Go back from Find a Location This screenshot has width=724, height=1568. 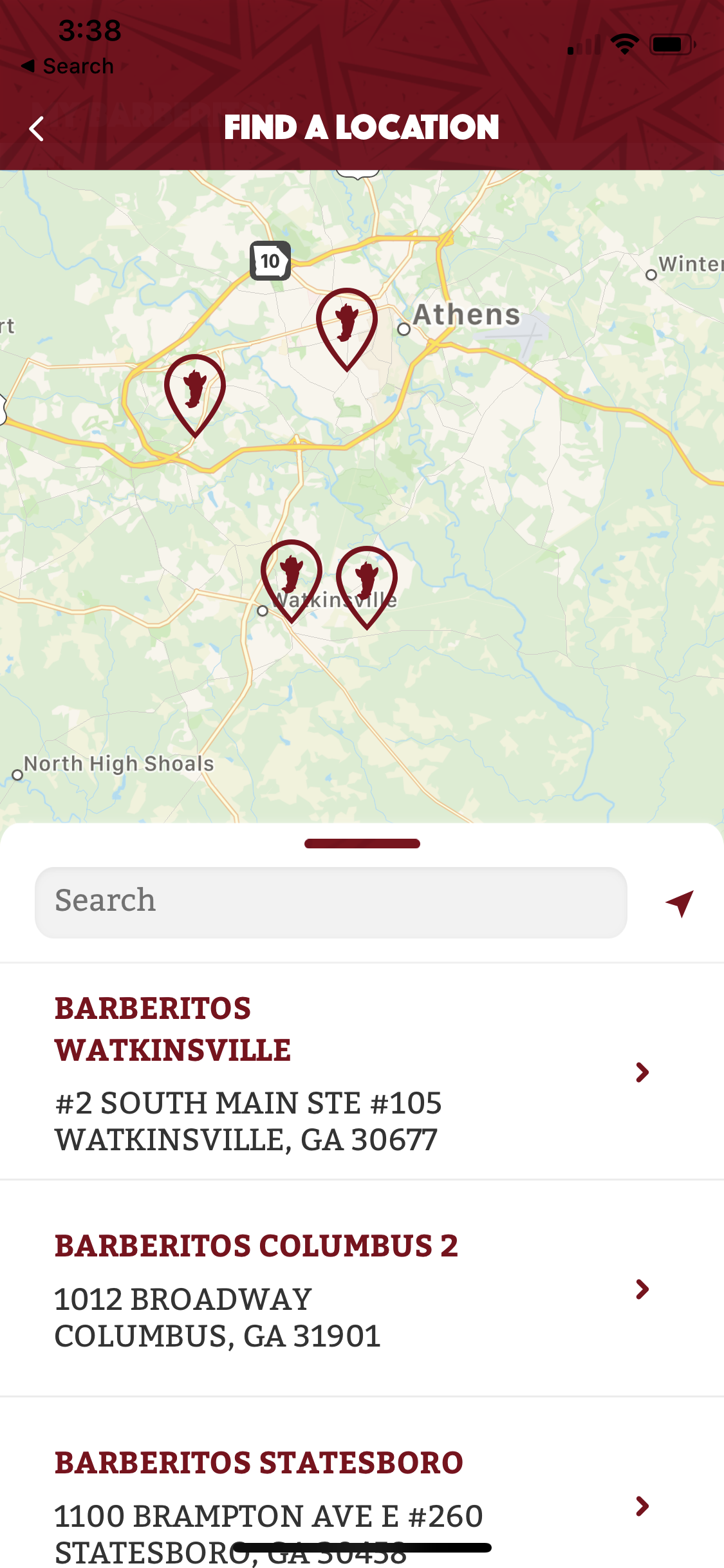37,129
